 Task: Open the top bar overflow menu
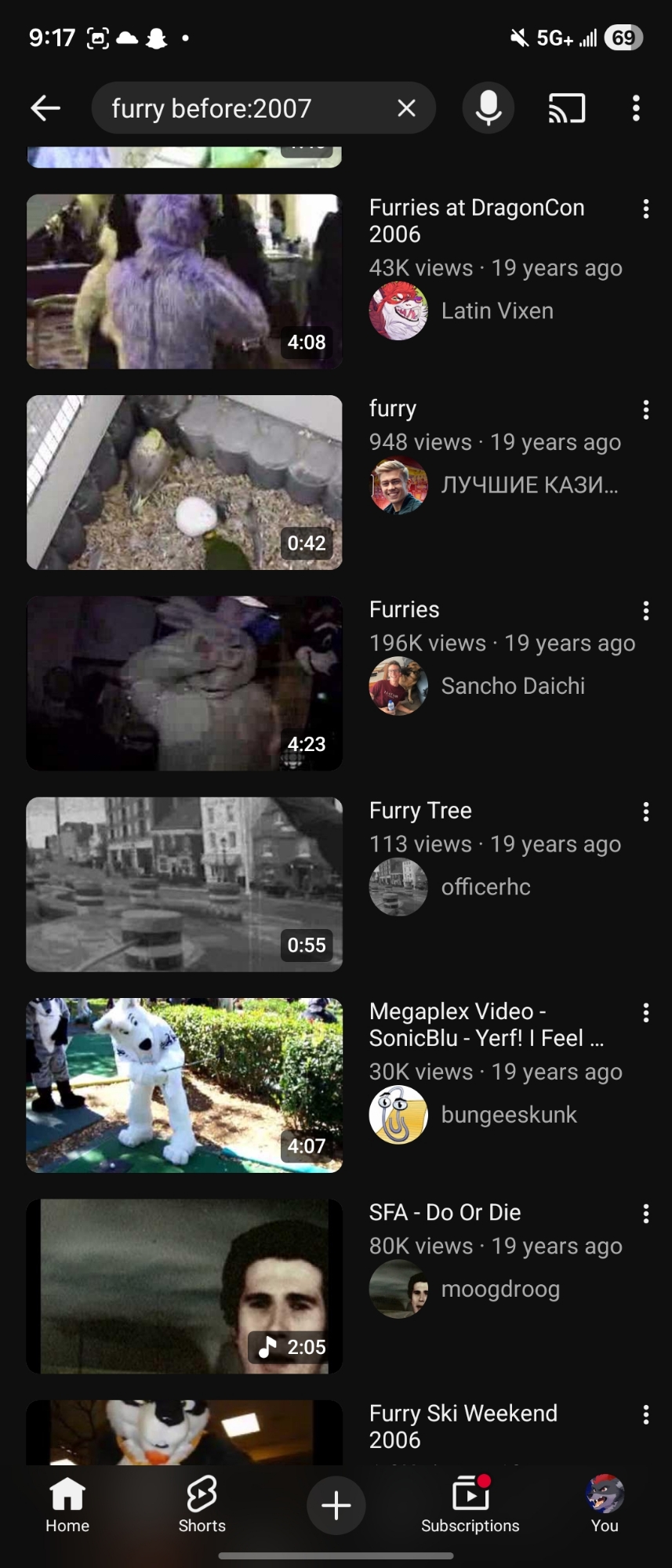[636, 108]
